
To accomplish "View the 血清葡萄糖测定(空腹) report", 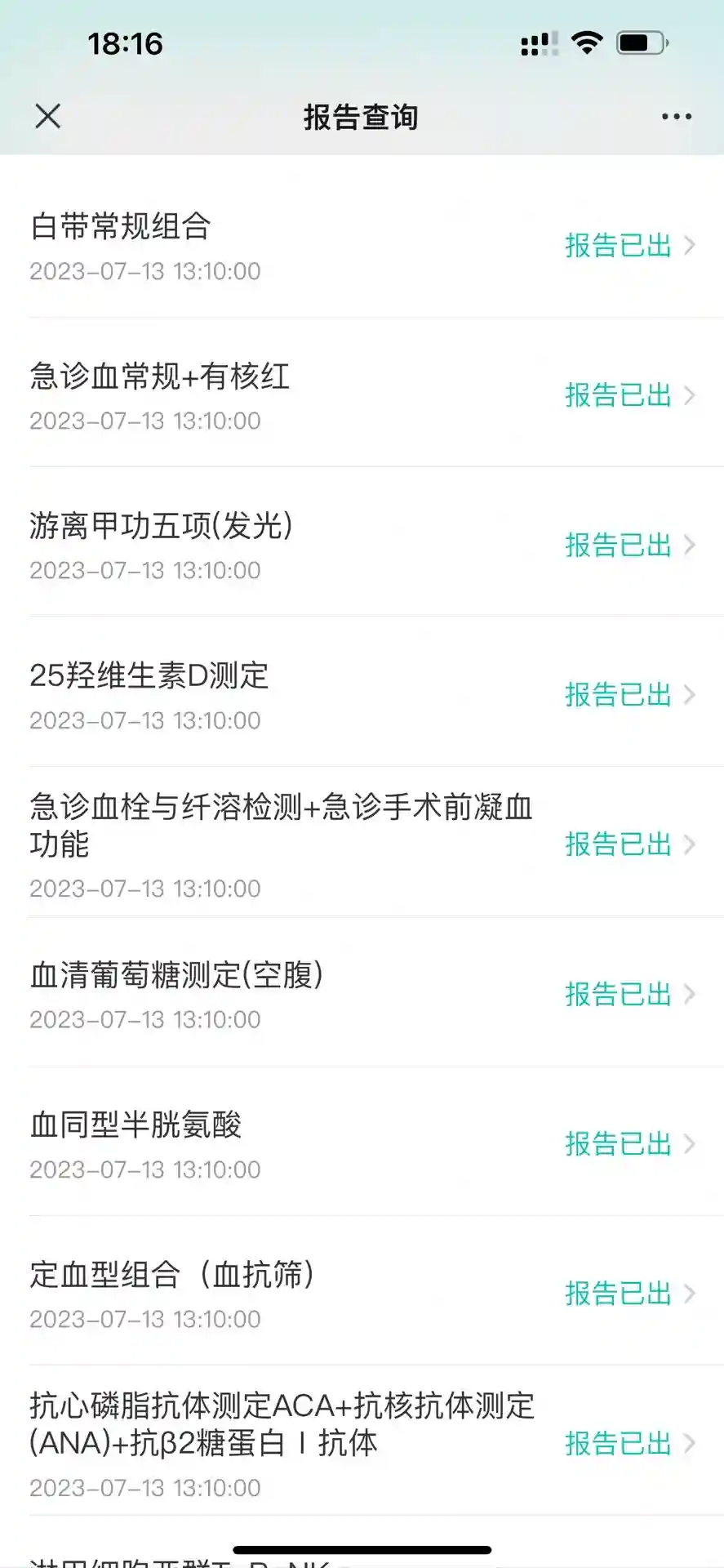I will point(362,995).
